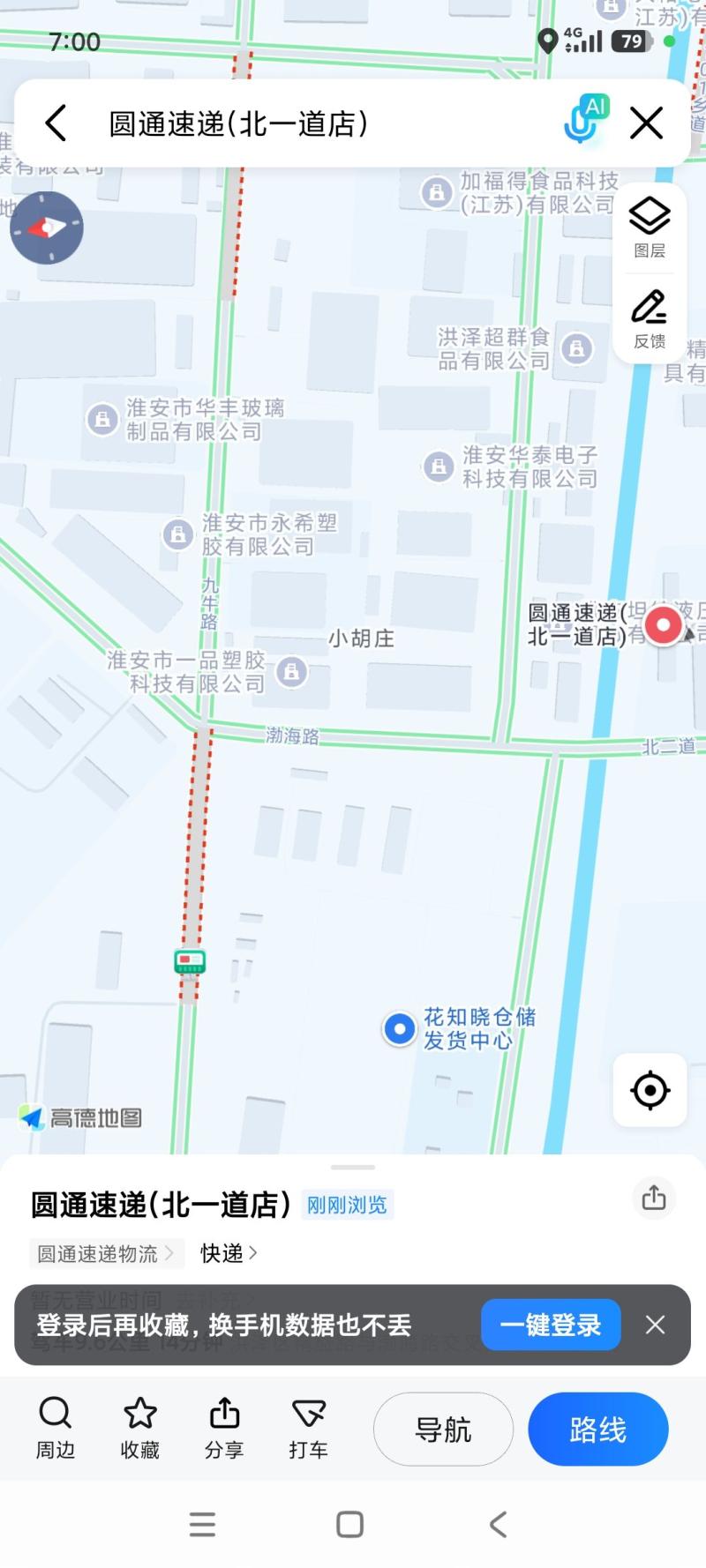Screen dimensions: 706x1568
Task: Open the 快递 category tag
Action: [x=228, y=1253]
